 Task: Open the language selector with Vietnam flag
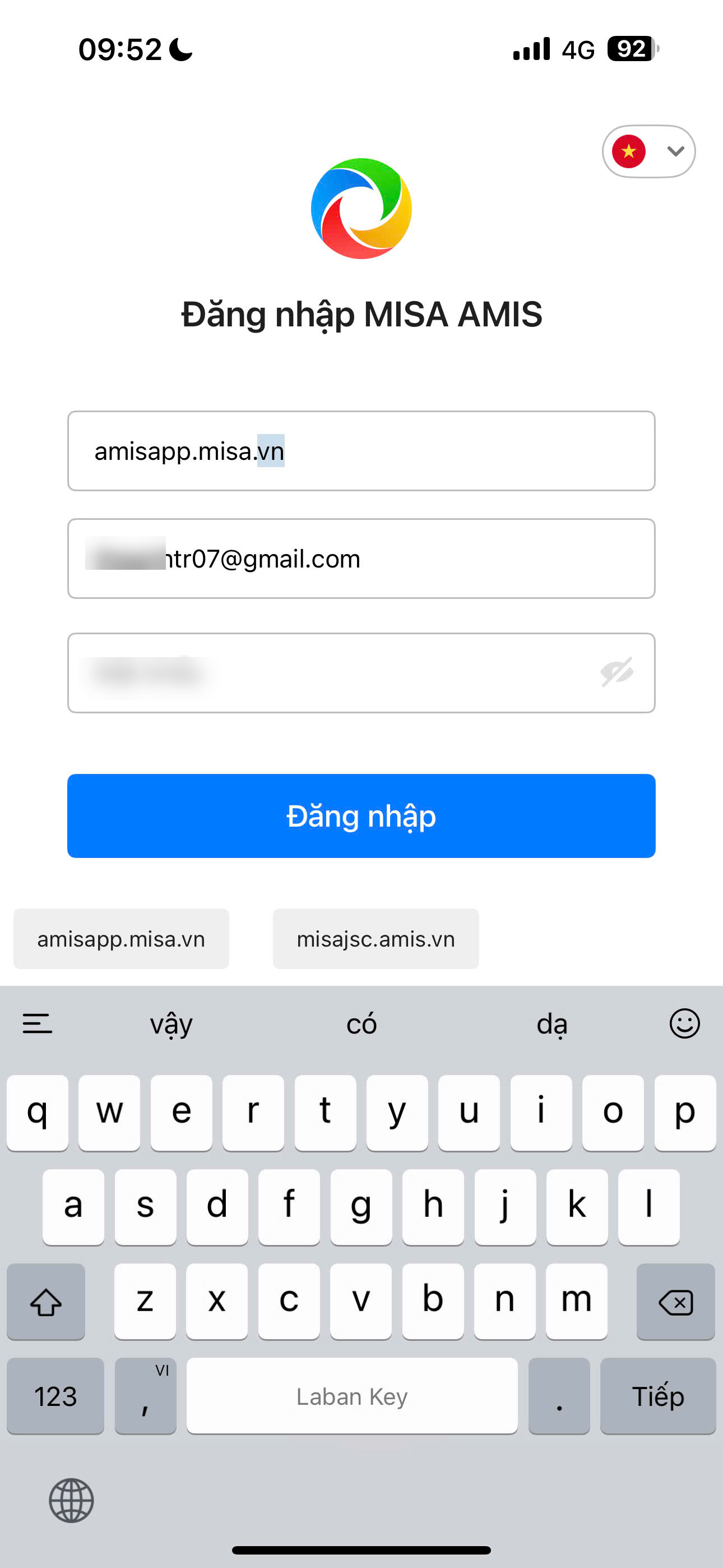(648, 151)
